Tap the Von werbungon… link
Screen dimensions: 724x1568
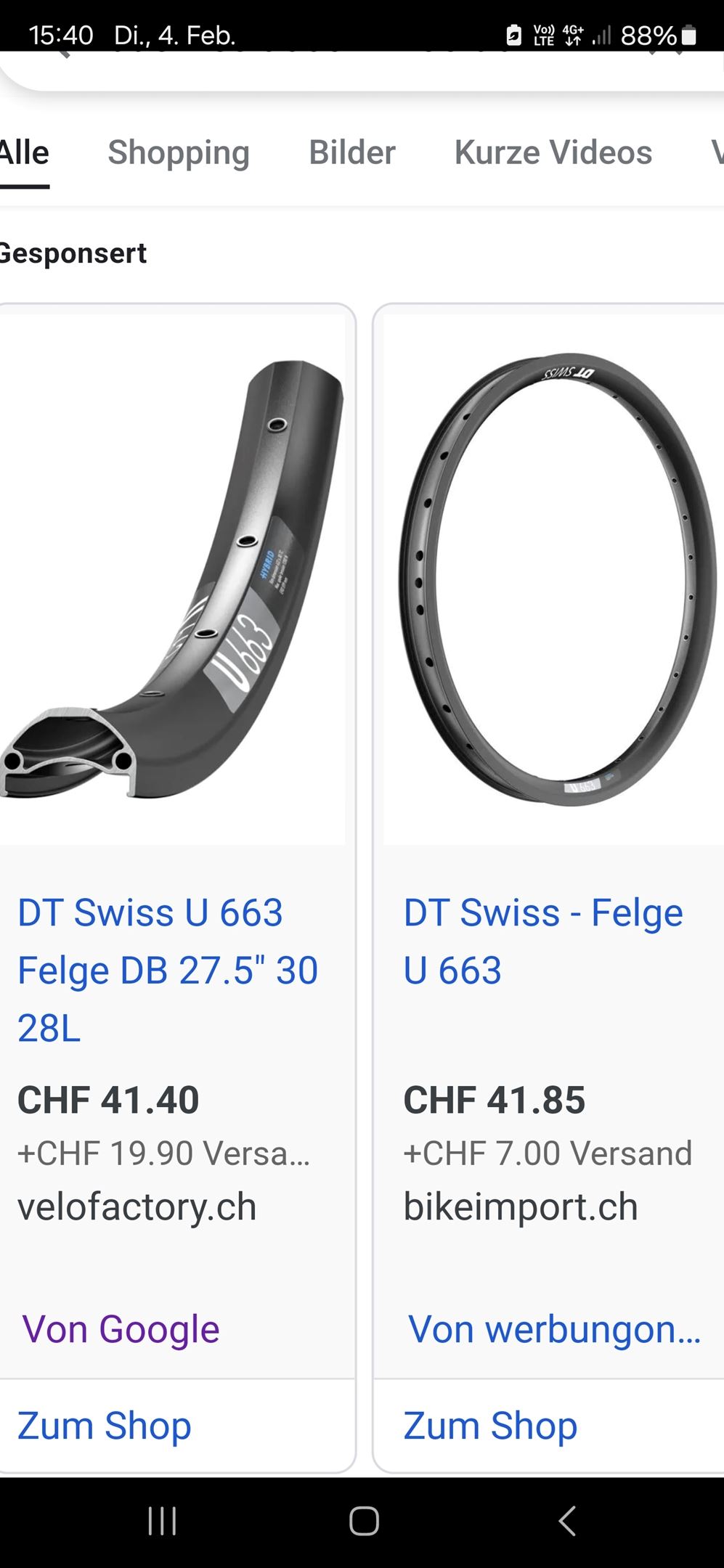point(553,1329)
